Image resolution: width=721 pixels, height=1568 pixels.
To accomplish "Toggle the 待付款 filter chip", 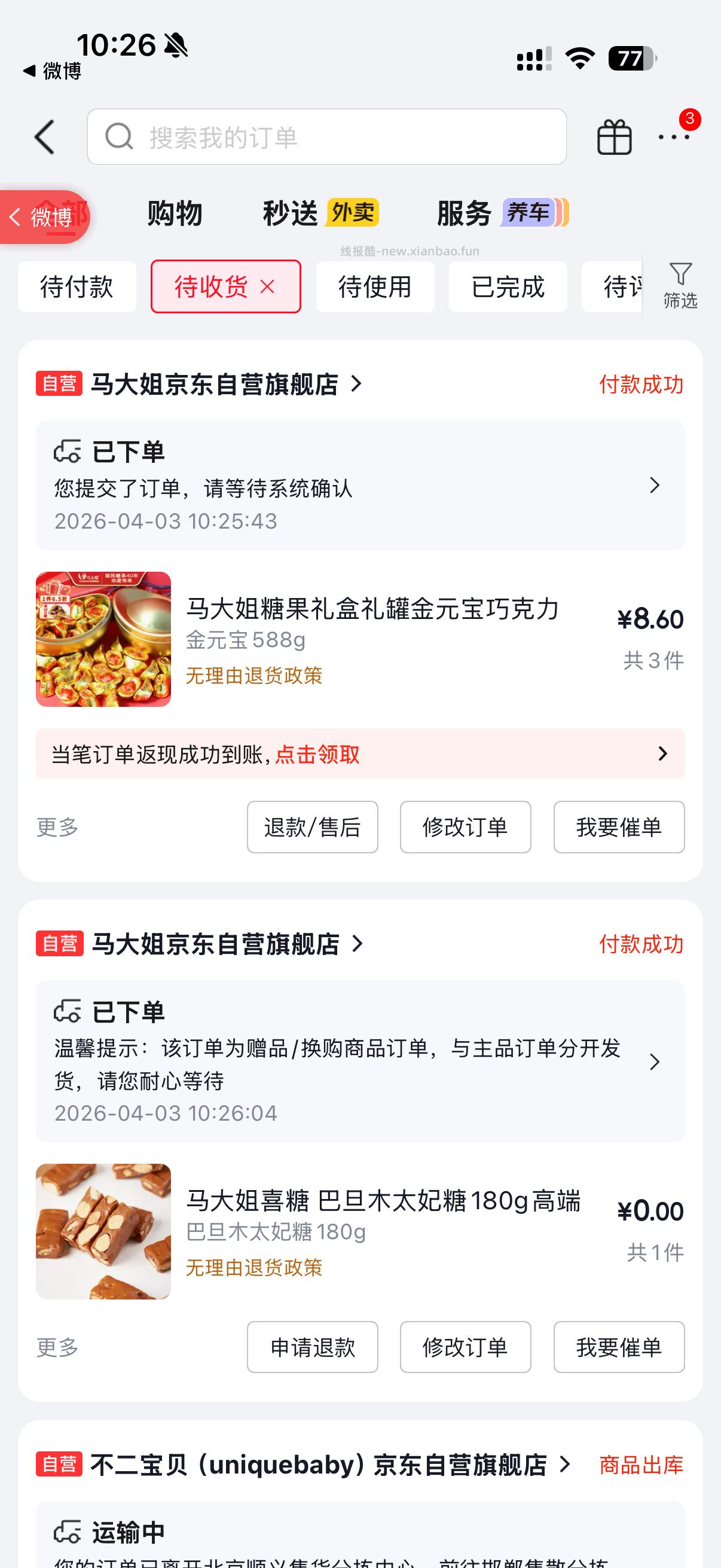I will pyautogui.click(x=77, y=286).
